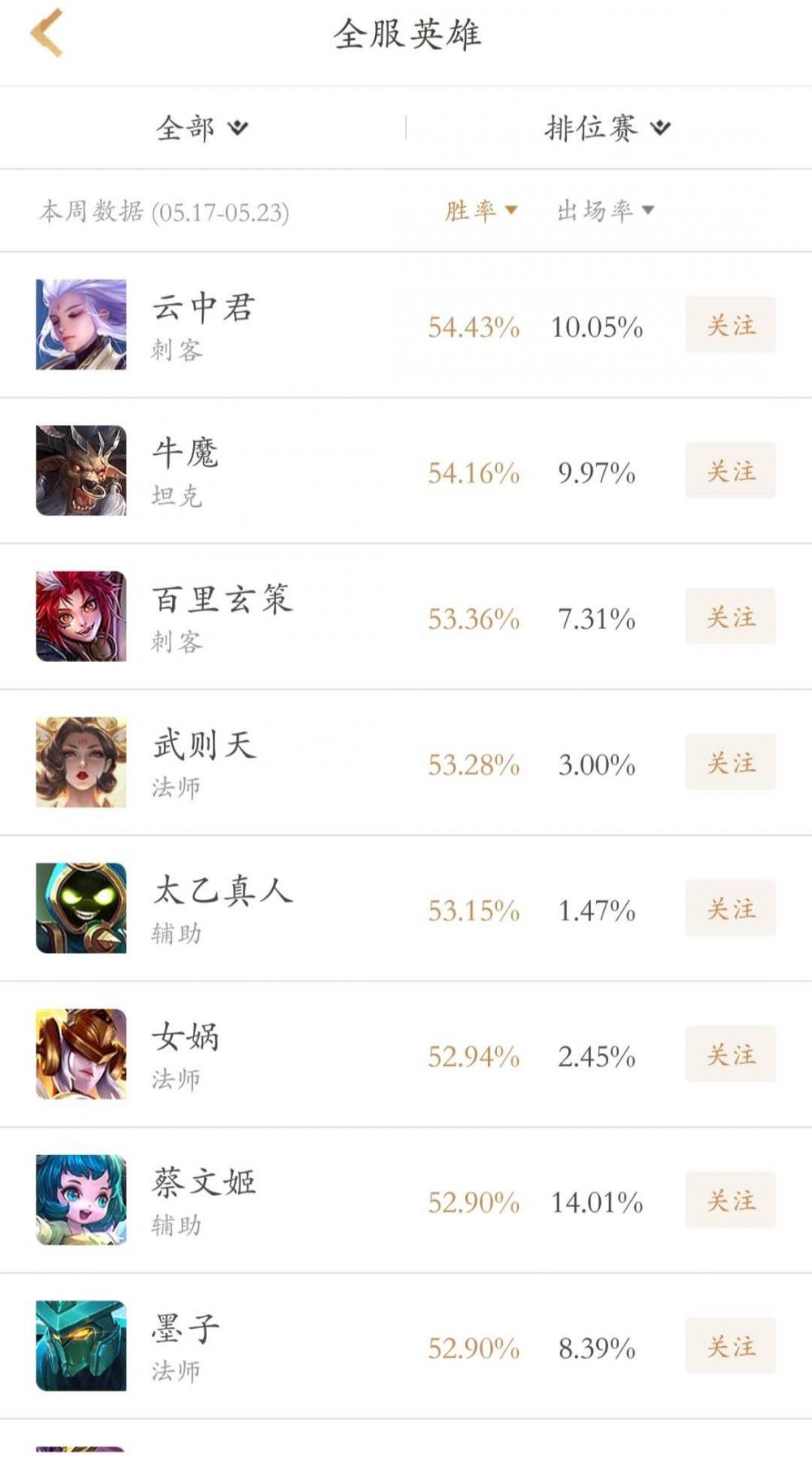This screenshot has height=1459, width=812.
Task: Hit 关注 for 武则天
Action: 730,763
